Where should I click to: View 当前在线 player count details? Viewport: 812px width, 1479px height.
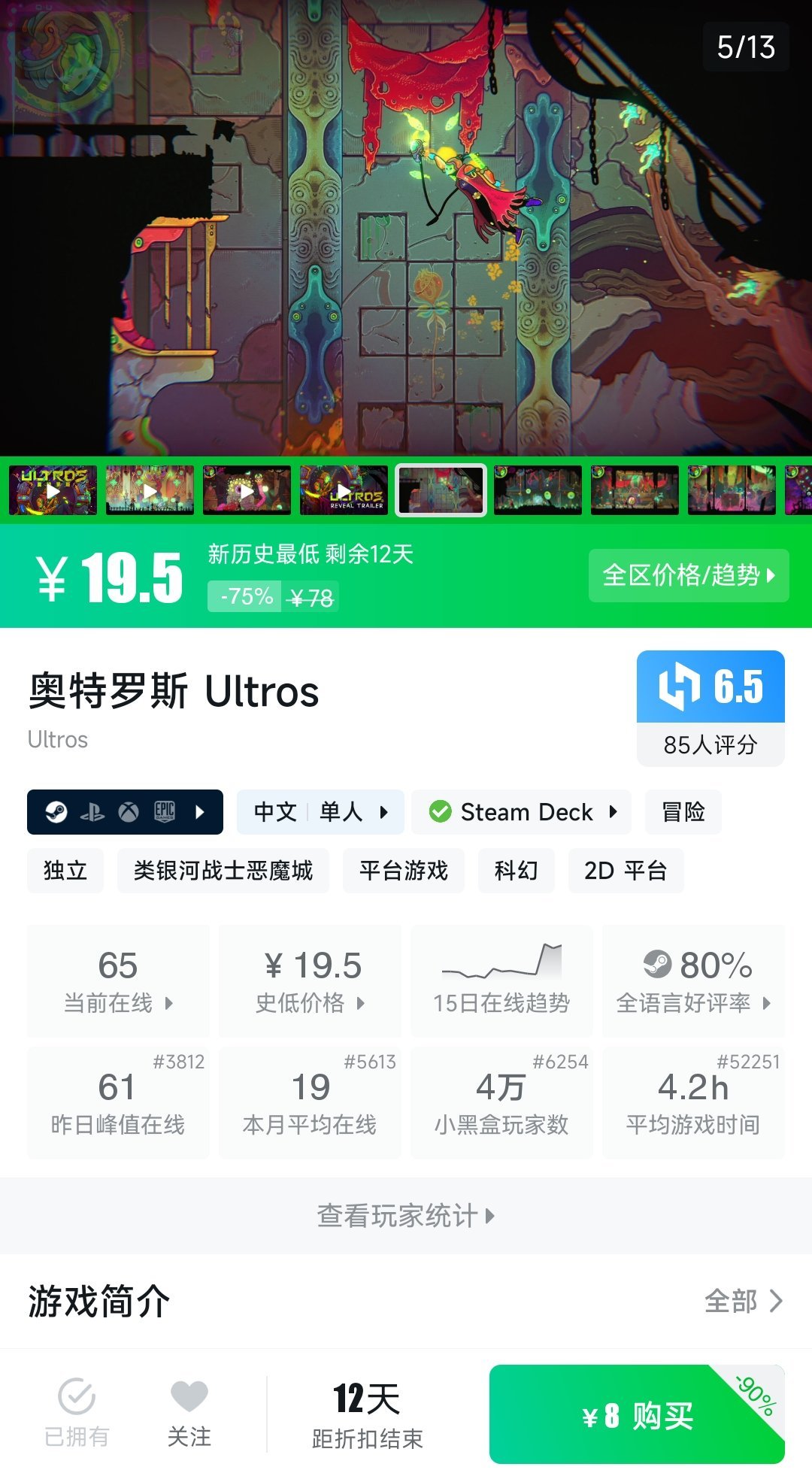(118, 981)
